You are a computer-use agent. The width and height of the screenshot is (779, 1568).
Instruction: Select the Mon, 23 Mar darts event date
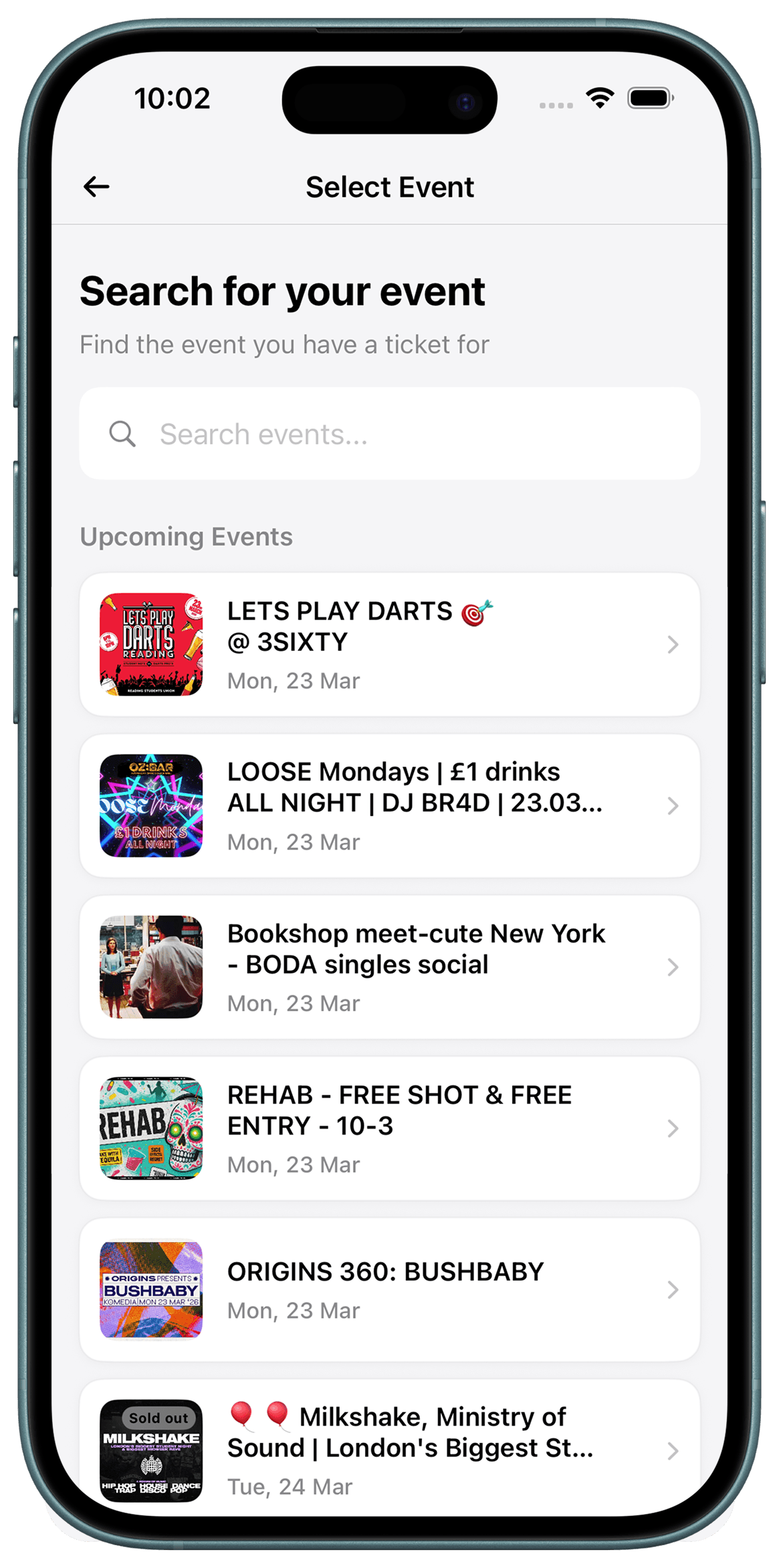(292, 680)
